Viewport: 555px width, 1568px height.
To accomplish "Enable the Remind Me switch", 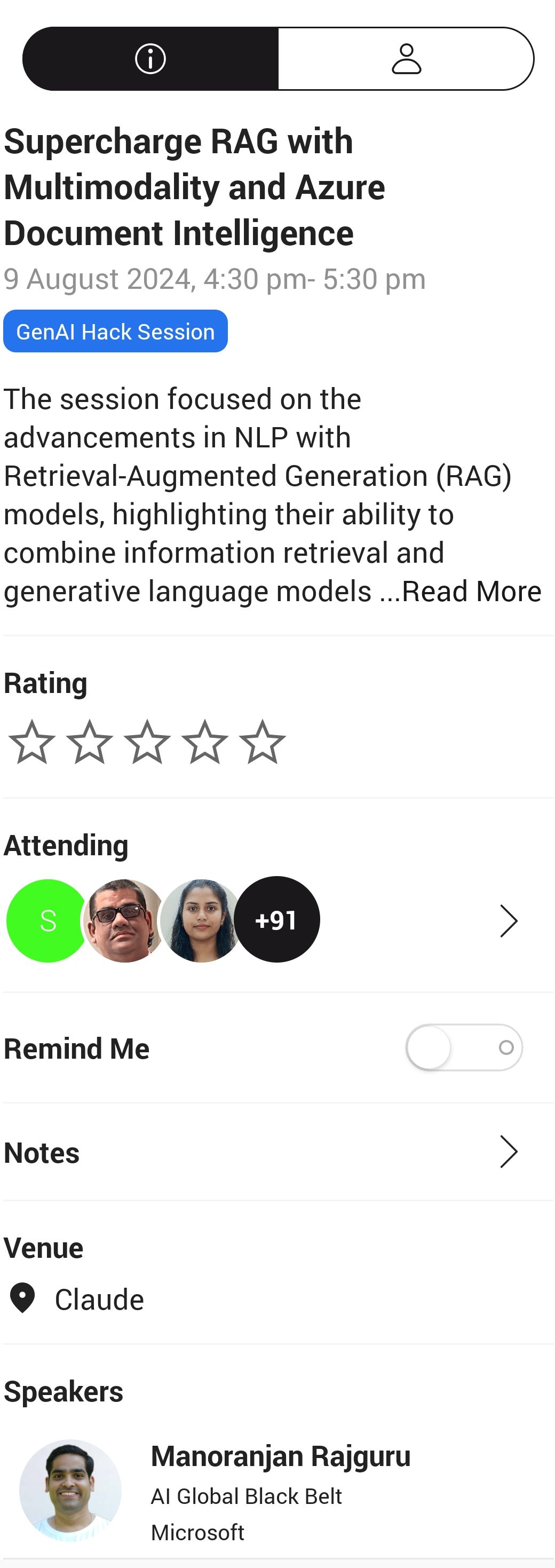I will 464,1047.
